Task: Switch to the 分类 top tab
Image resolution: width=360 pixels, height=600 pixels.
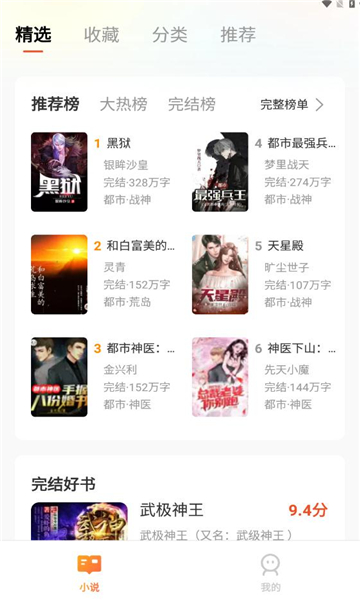Action: [169, 35]
